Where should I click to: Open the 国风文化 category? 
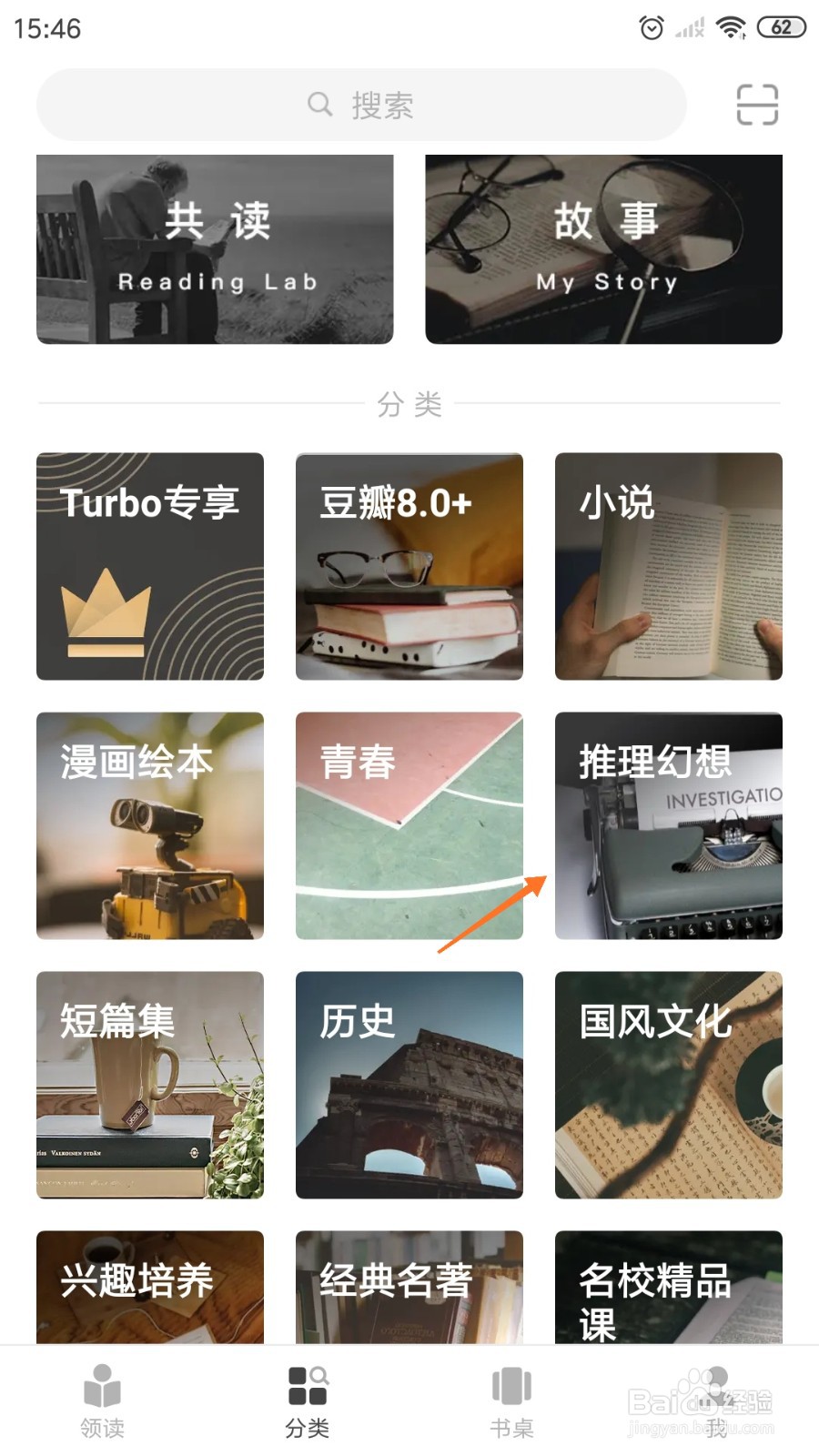click(x=668, y=1084)
